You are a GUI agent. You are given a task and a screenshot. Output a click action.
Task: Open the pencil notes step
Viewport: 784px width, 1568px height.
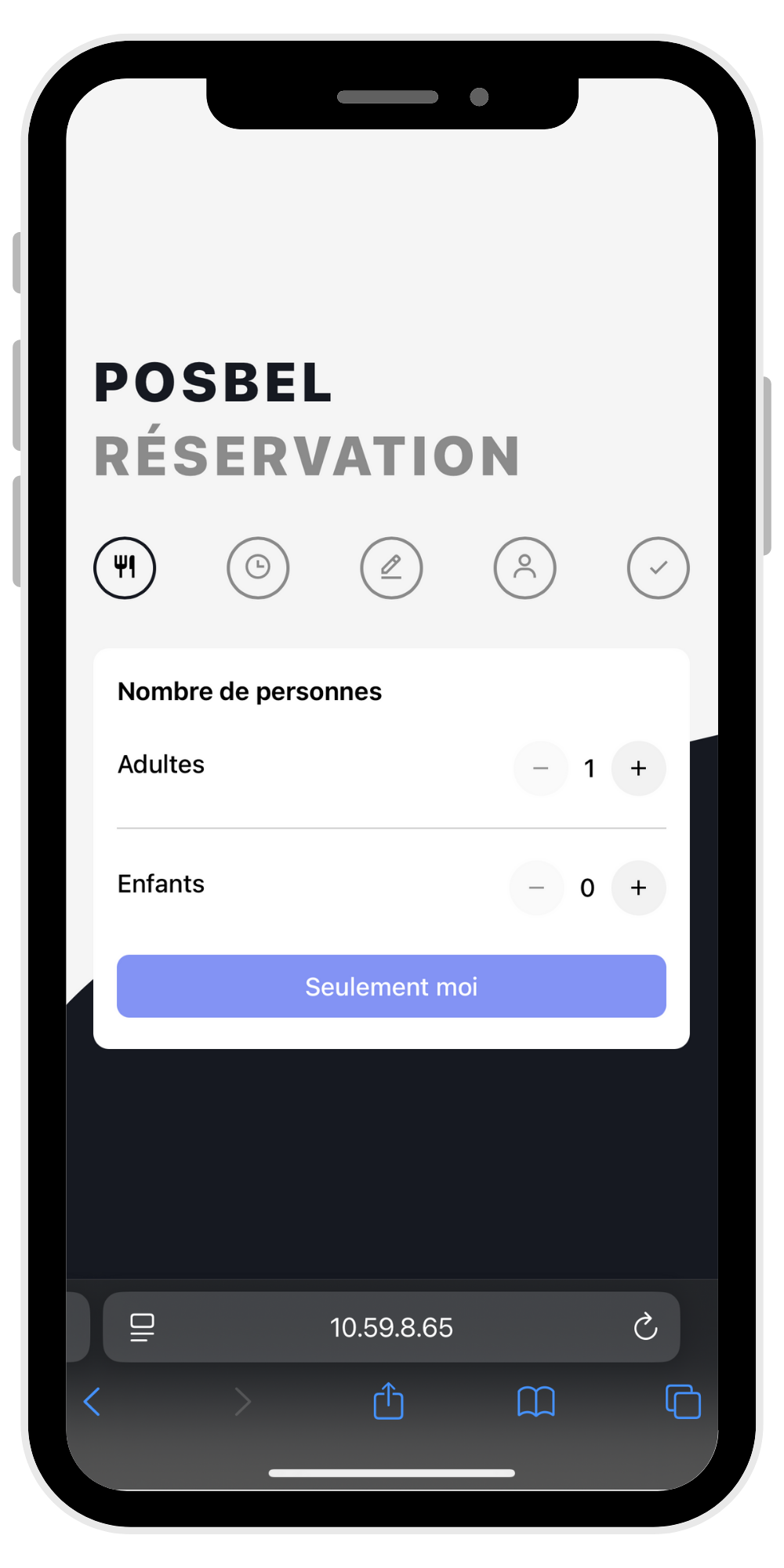click(x=391, y=568)
